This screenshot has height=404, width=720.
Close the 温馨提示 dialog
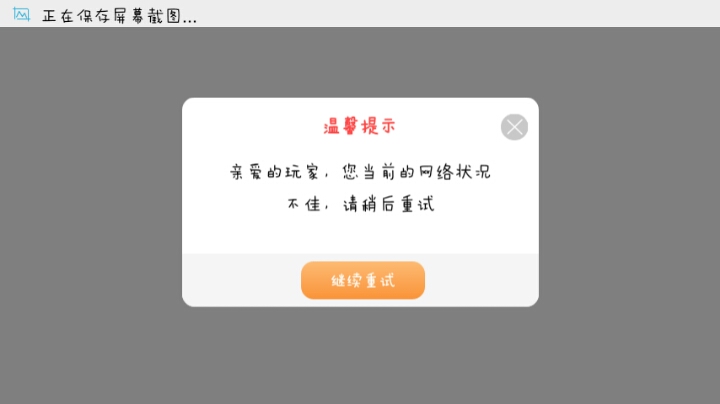[514, 127]
